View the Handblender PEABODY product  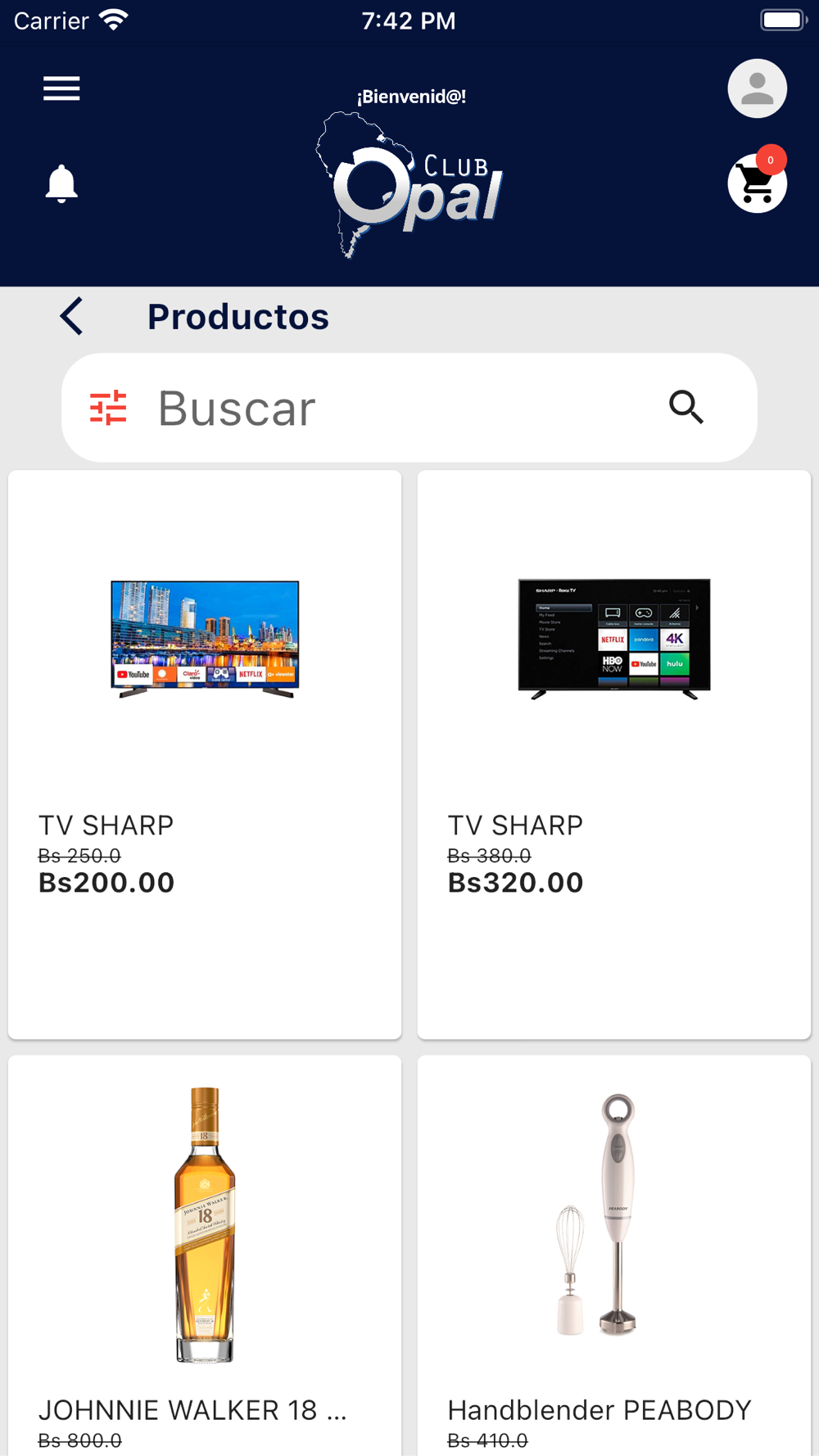pos(614,1253)
